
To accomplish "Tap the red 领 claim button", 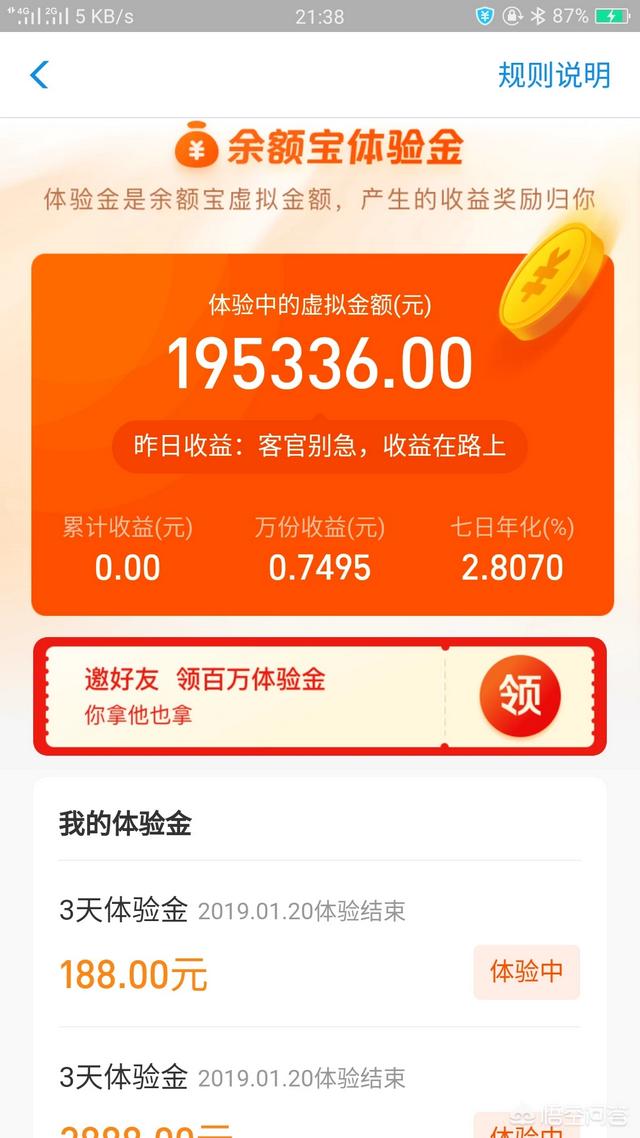I will (x=519, y=696).
